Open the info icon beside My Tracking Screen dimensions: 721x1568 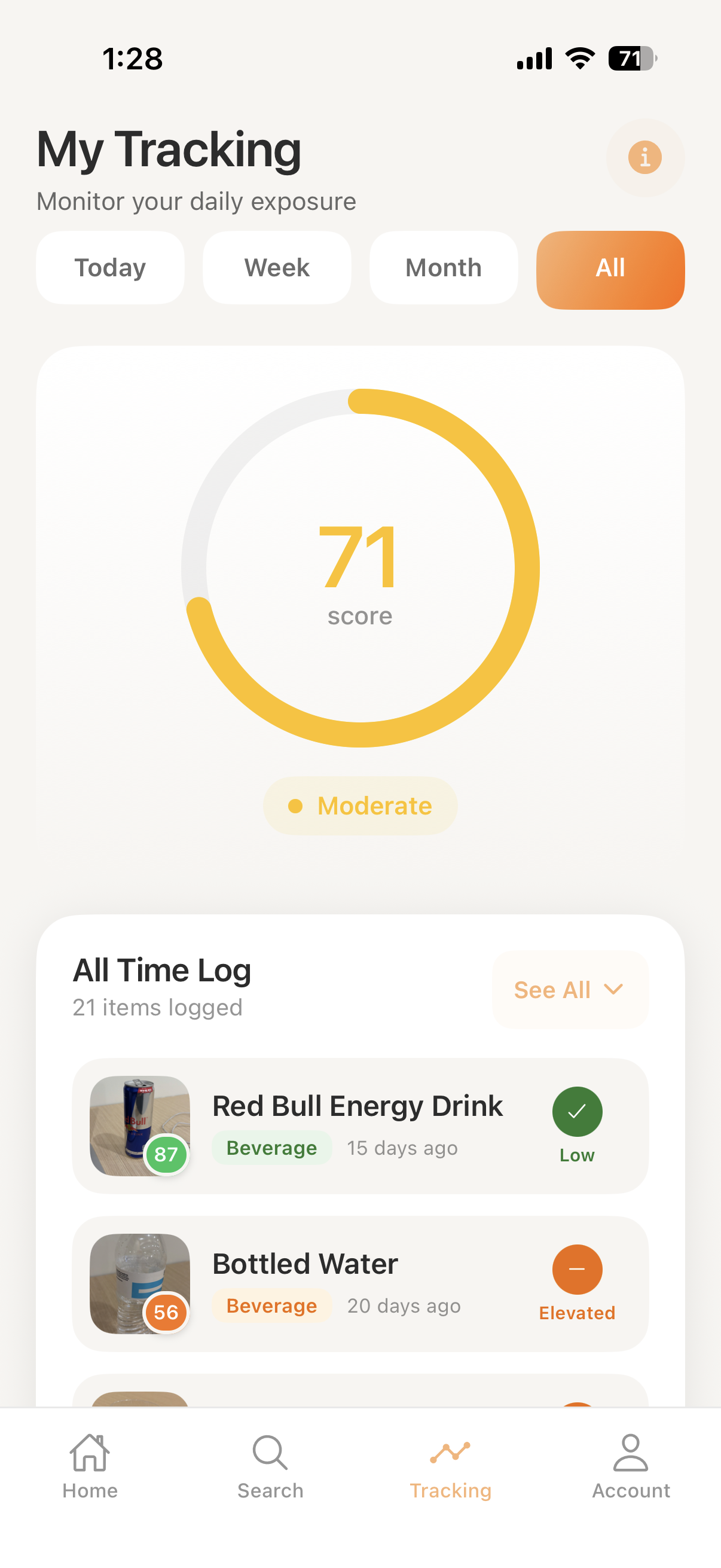(x=644, y=158)
